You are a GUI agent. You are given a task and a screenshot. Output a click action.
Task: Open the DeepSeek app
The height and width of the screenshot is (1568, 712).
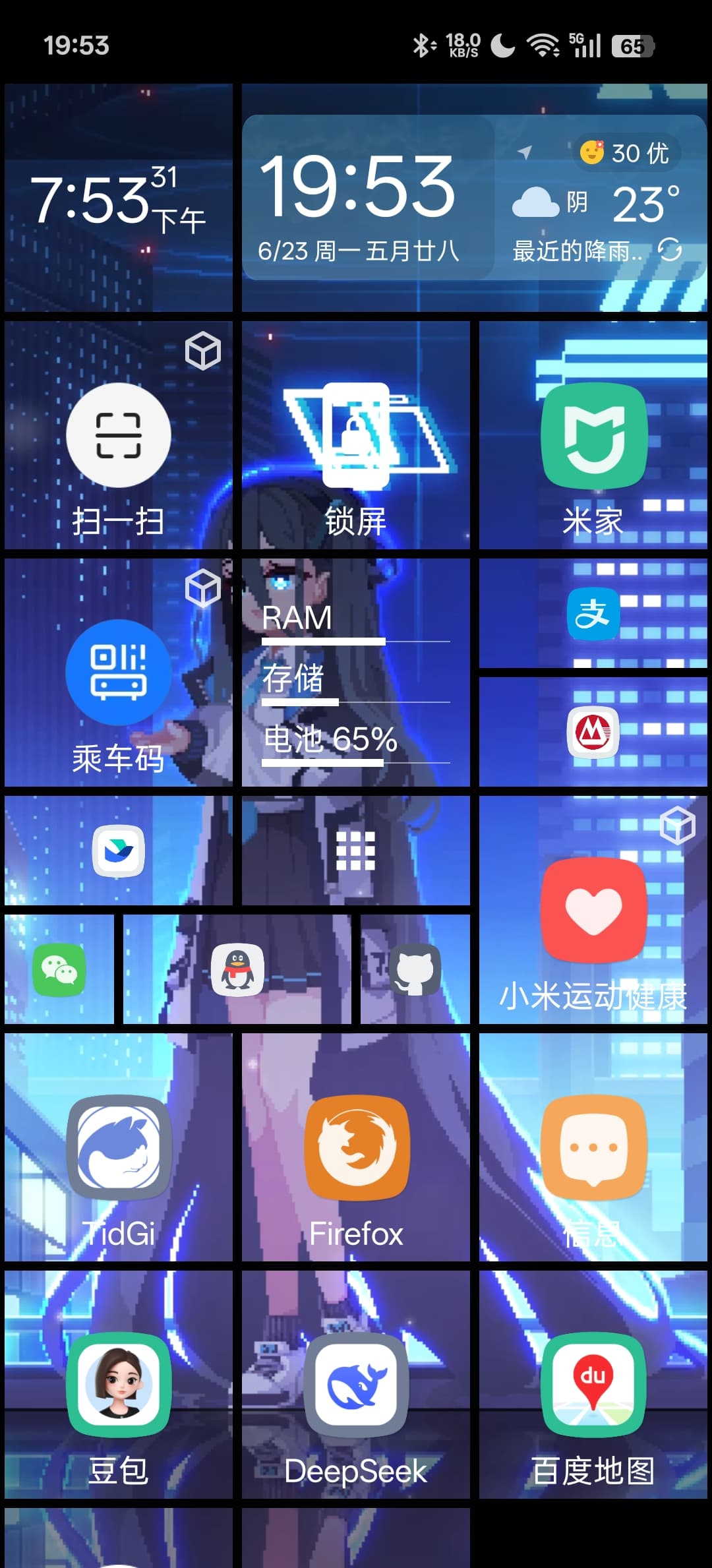(356, 1385)
